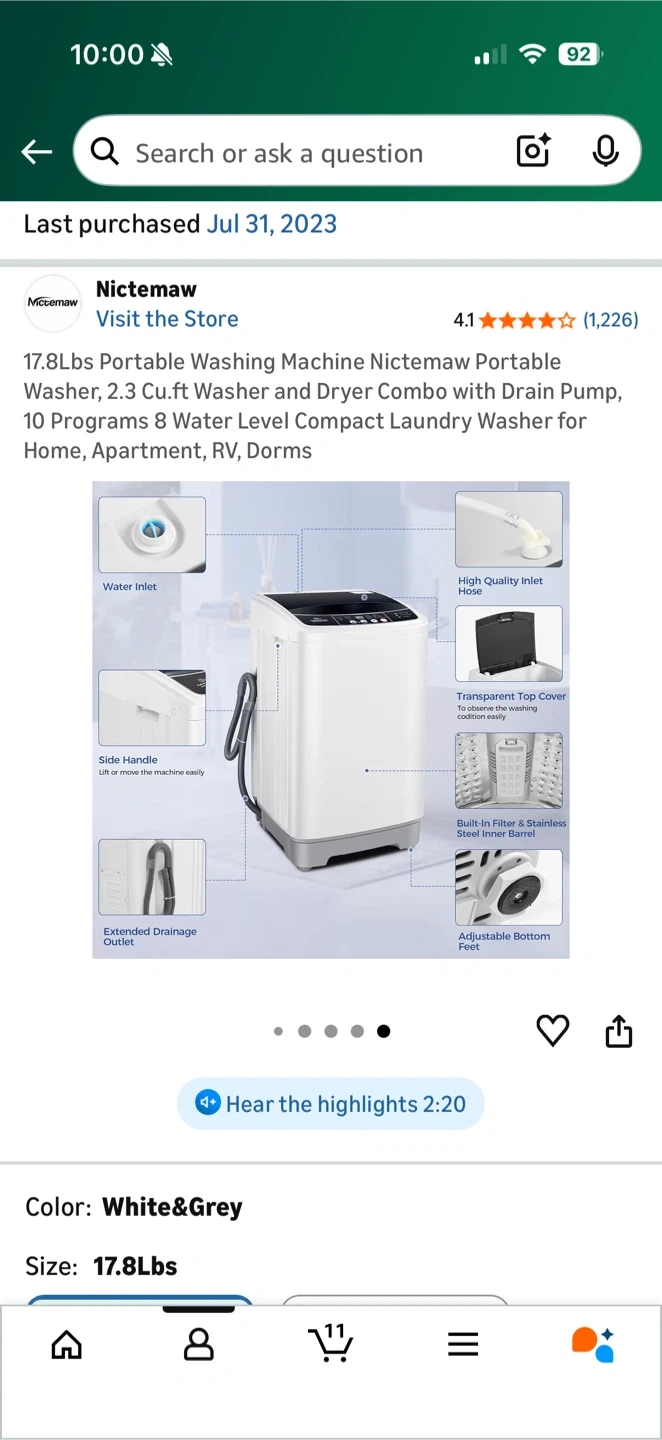Open the cart with 11 items

click(x=330, y=1343)
